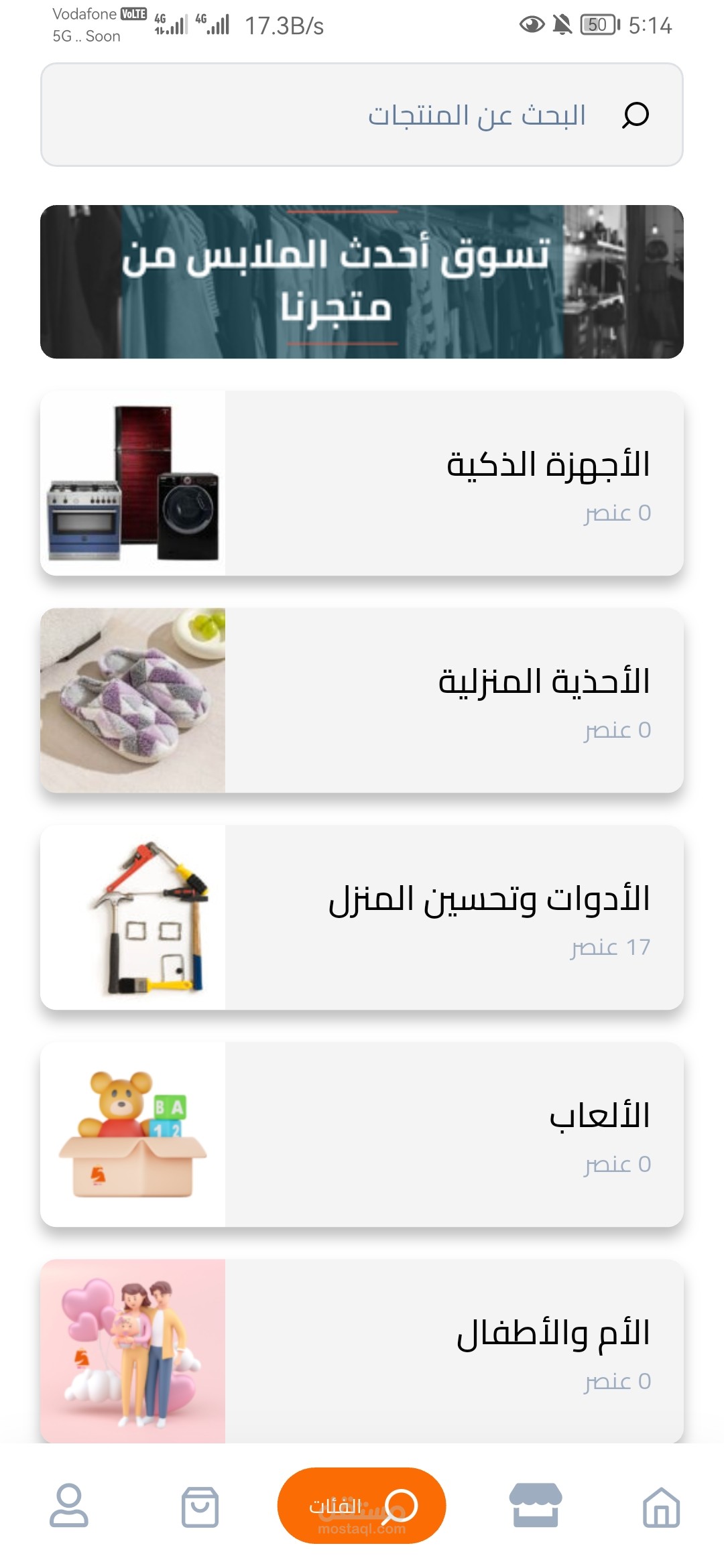Image resolution: width=724 pixels, height=1568 pixels.
Task: View the الأم والأطفال category
Action: pyautogui.click(x=362, y=1350)
